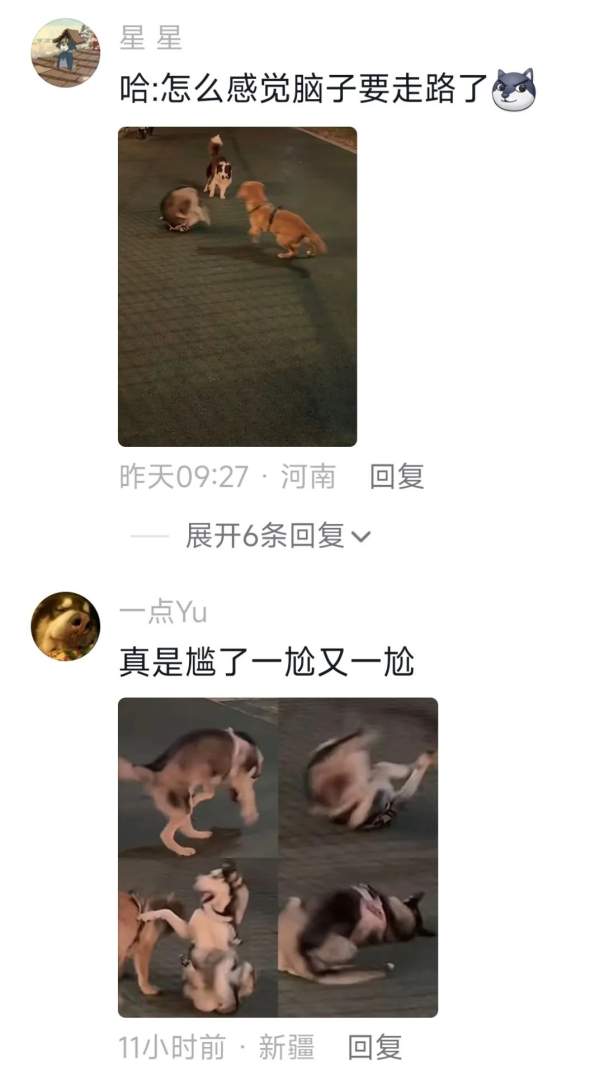Open 一点Yu's username profile link
Screen dimensions: 604x1080
(163, 612)
